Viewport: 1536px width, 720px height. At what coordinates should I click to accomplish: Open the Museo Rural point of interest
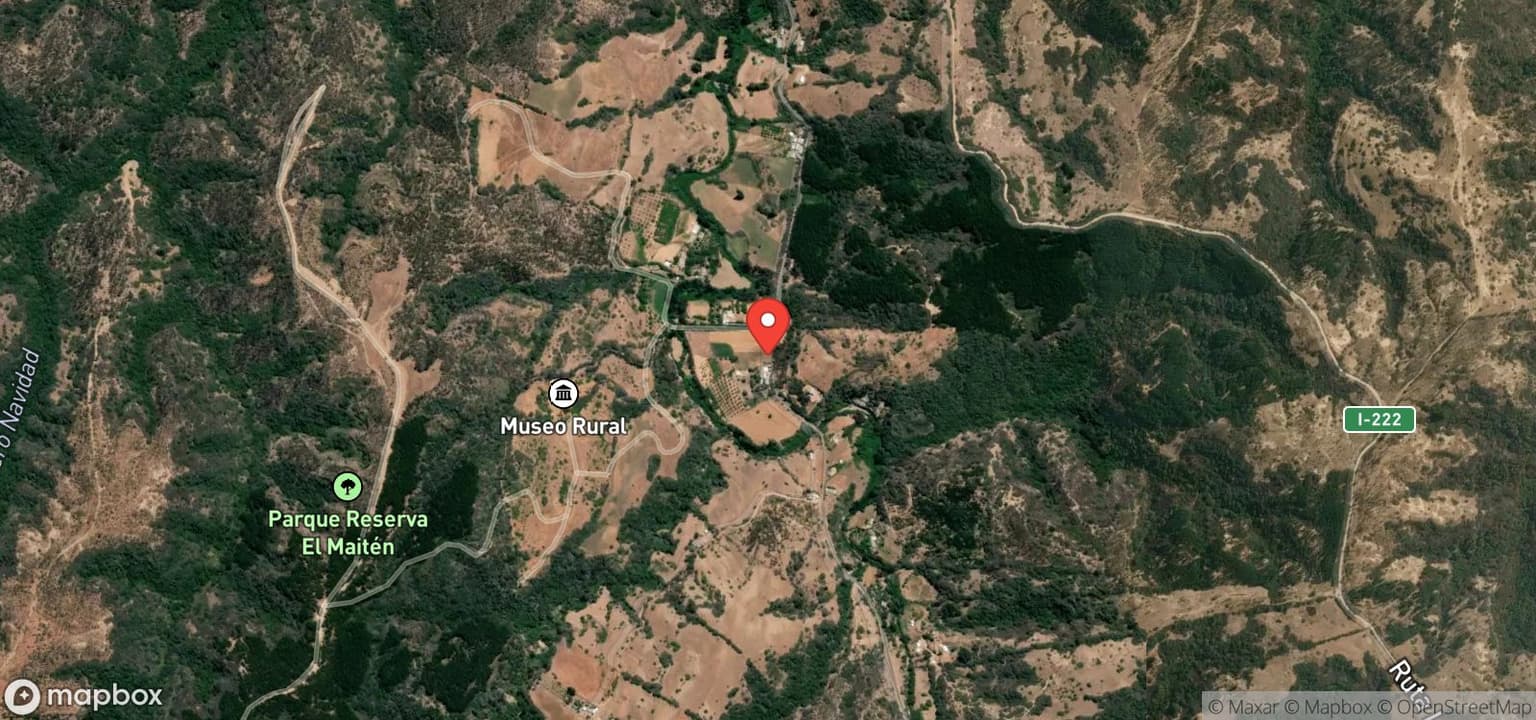coord(563,394)
